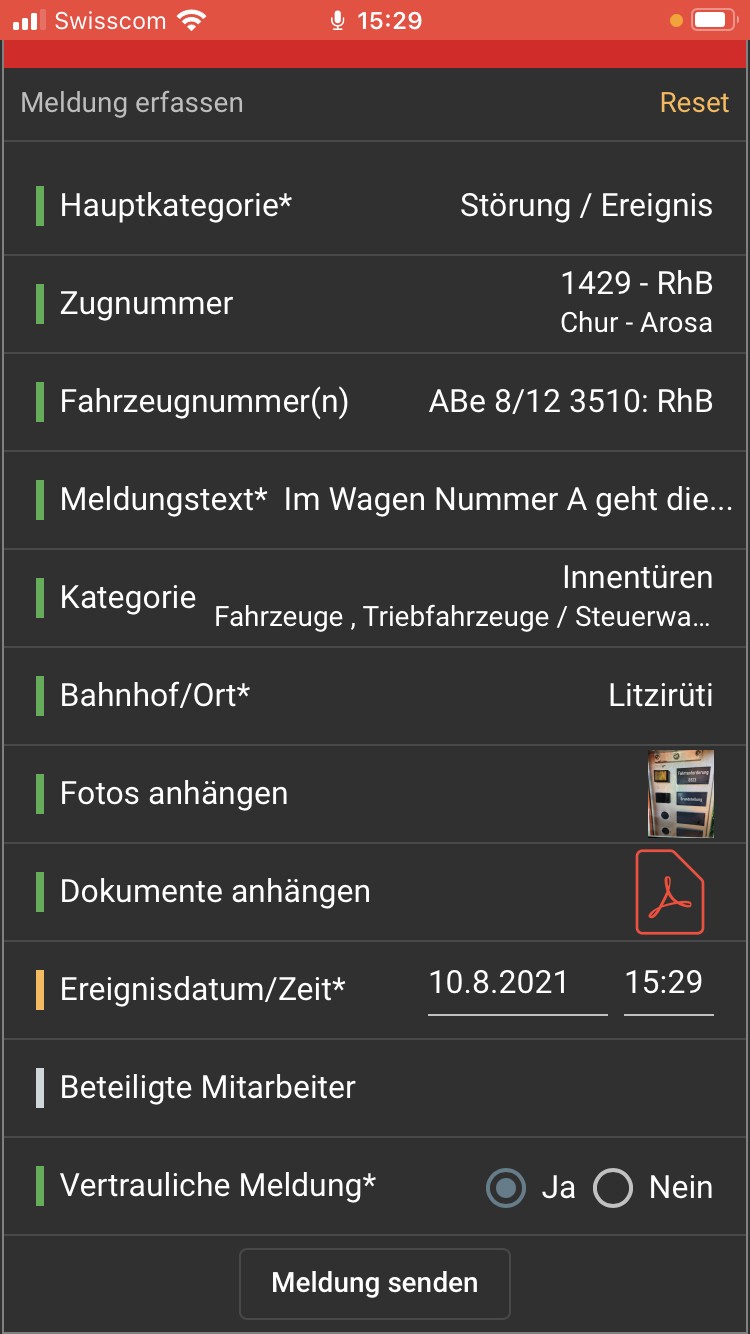
Task: Open the attached PDF document
Action: 670,892
